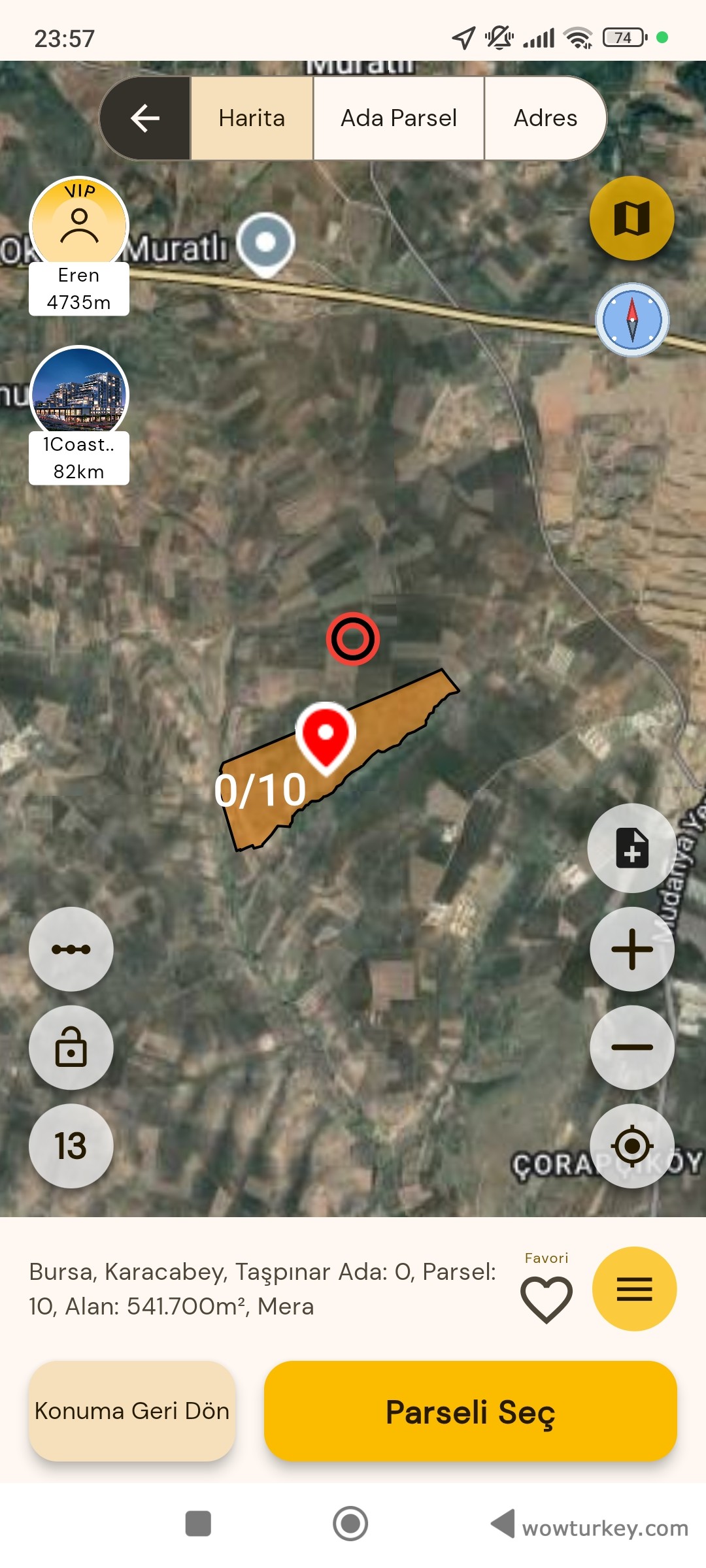Viewport: 706px width, 1568px height.
Task: Zoom in on the map
Action: tap(631, 949)
